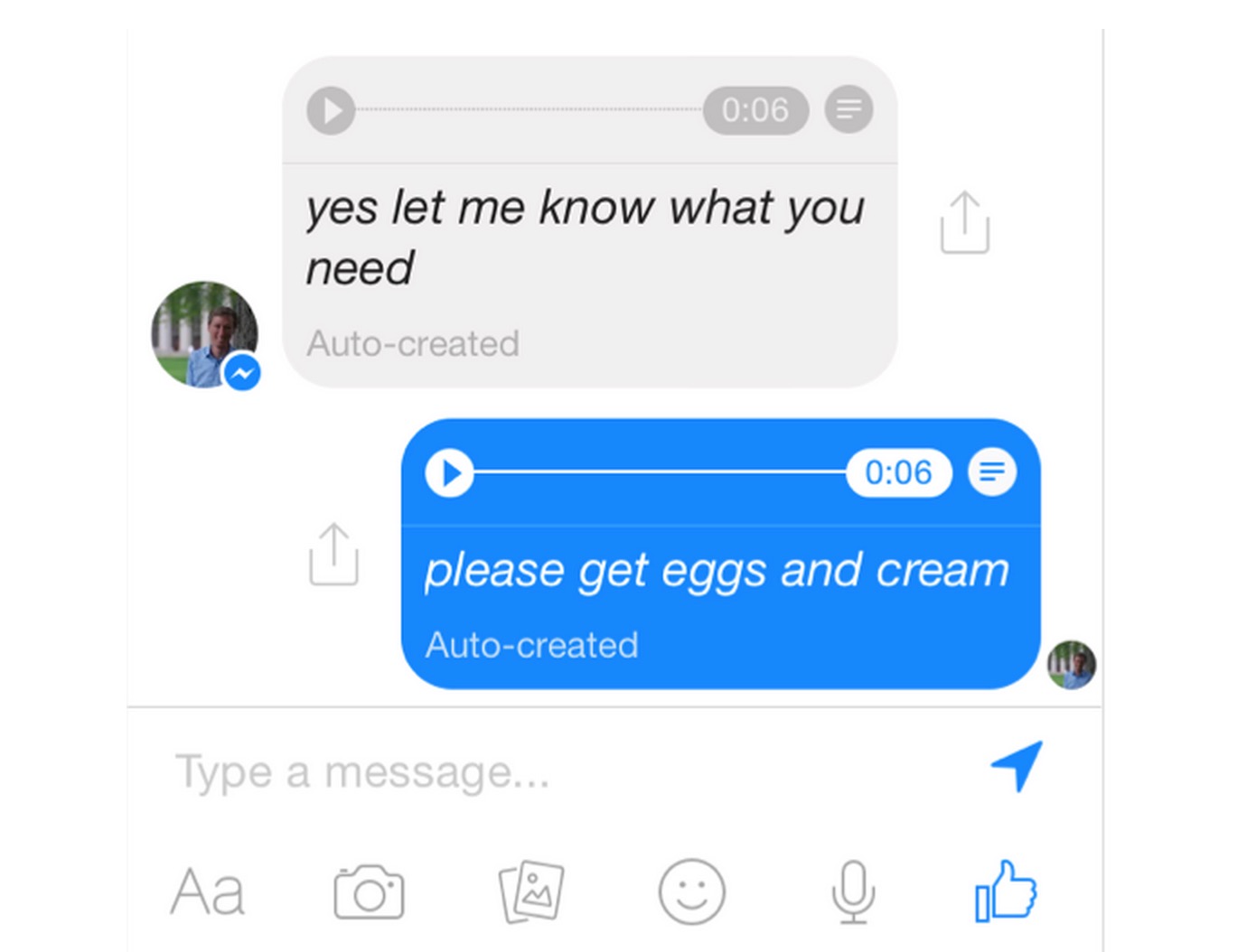Open the sender's profile picture with Messenger badge
Screen dimensions: 1247x952
click(x=205, y=335)
